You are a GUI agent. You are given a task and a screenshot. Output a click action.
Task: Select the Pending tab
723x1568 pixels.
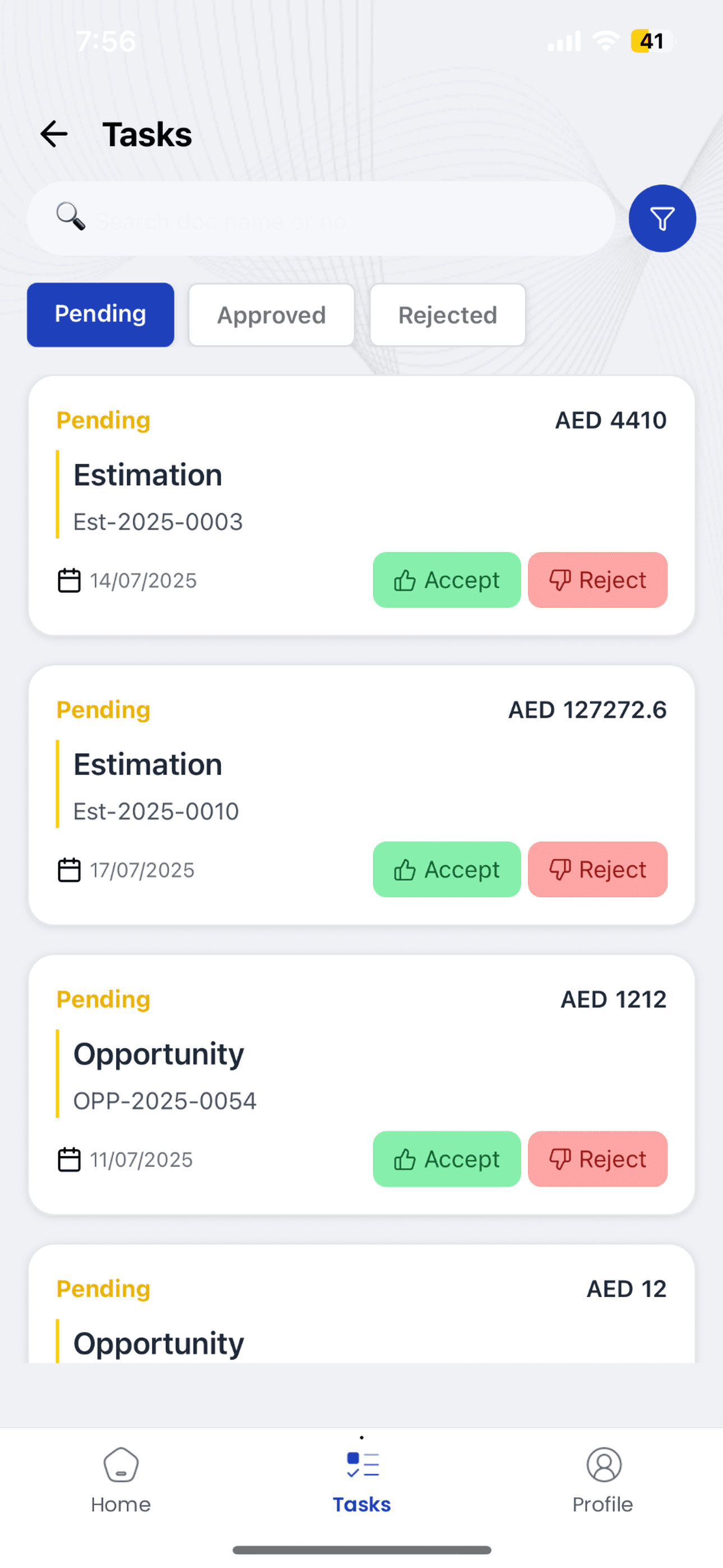100,315
